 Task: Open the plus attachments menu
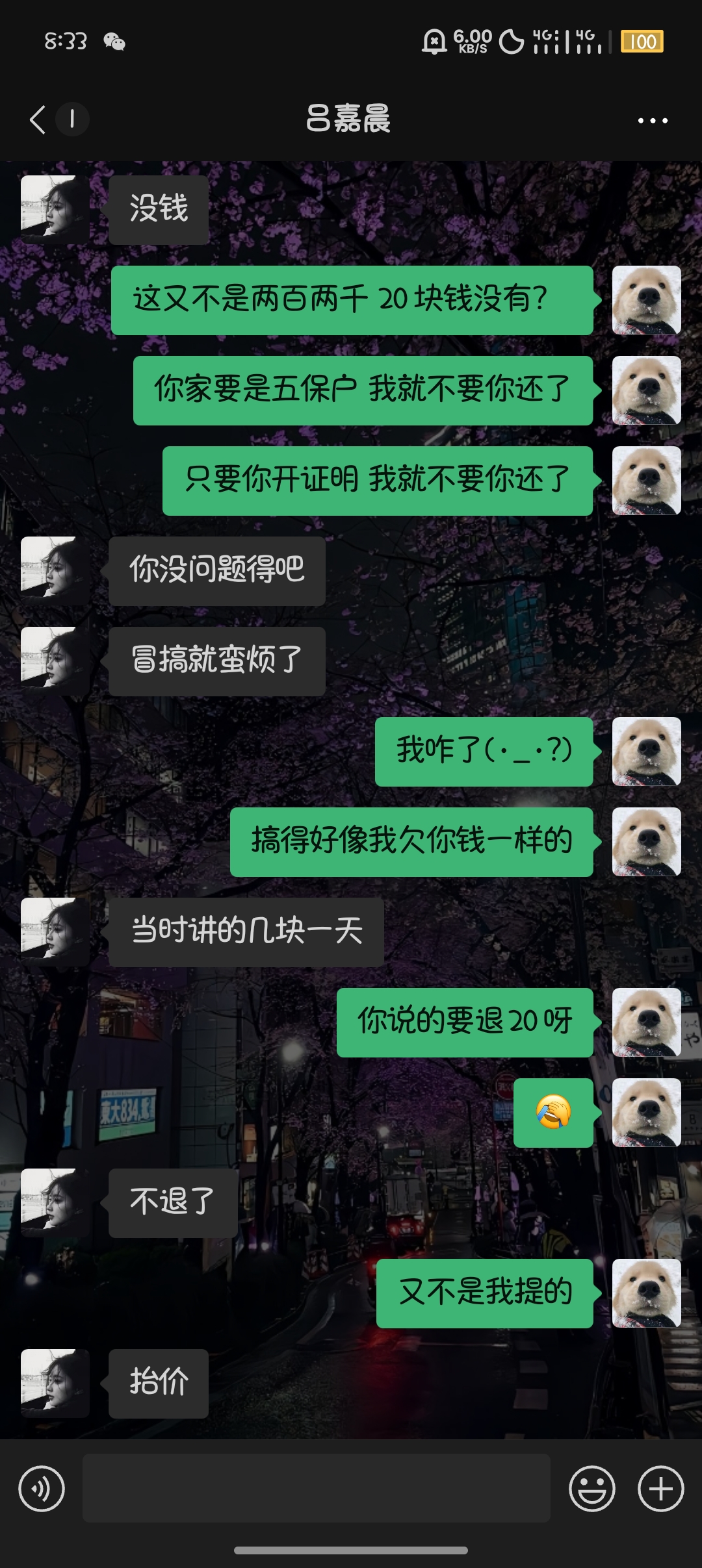tap(660, 1488)
